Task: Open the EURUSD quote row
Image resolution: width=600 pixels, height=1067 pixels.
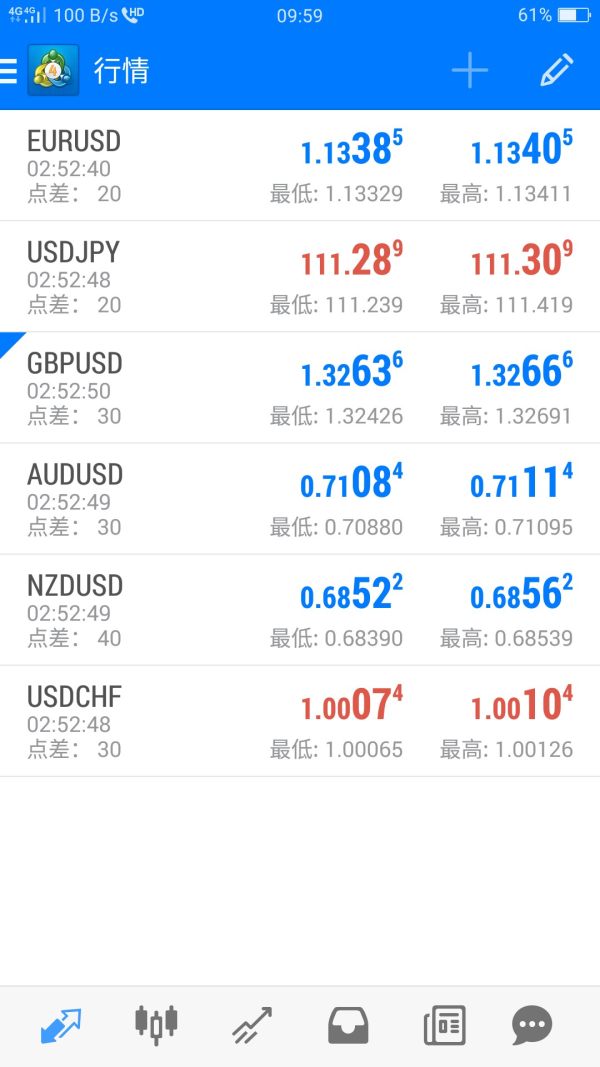Action: 300,166
